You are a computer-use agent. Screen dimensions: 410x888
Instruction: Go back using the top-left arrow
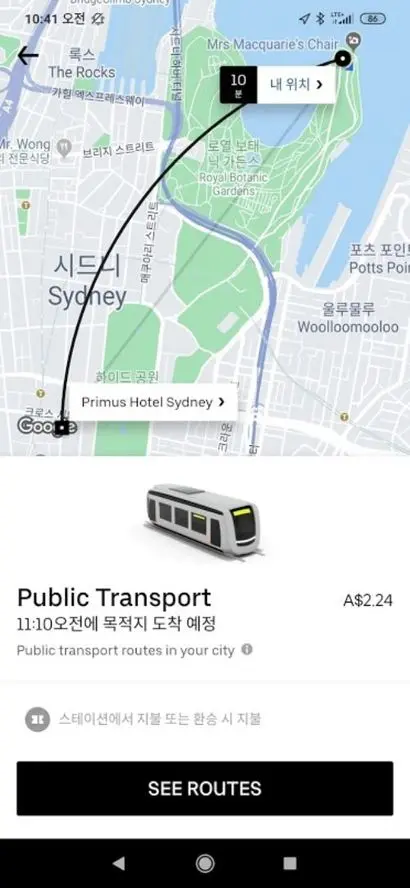click(x=28, y=56)
